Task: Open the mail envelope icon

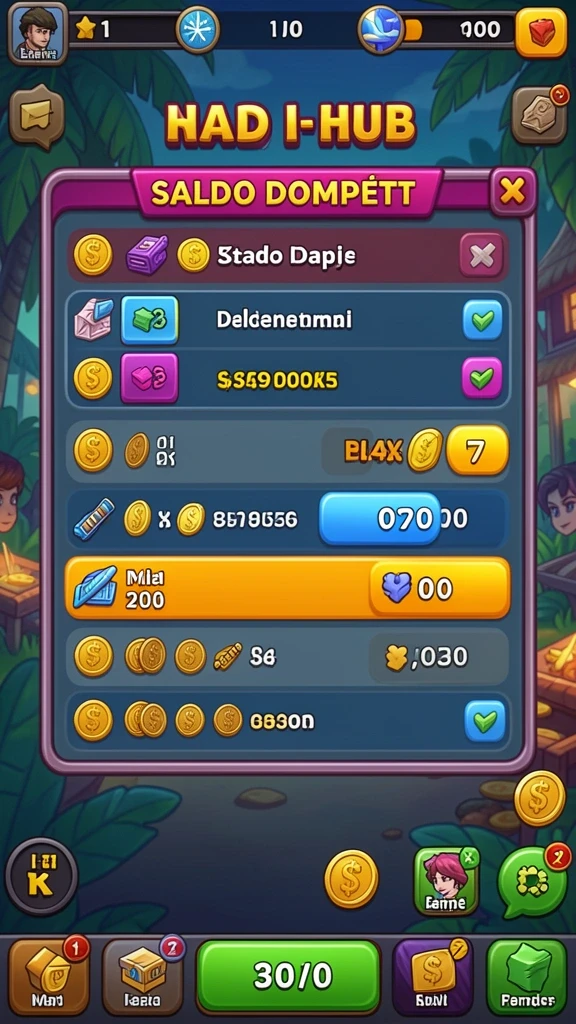Action: tap(37, 118)
